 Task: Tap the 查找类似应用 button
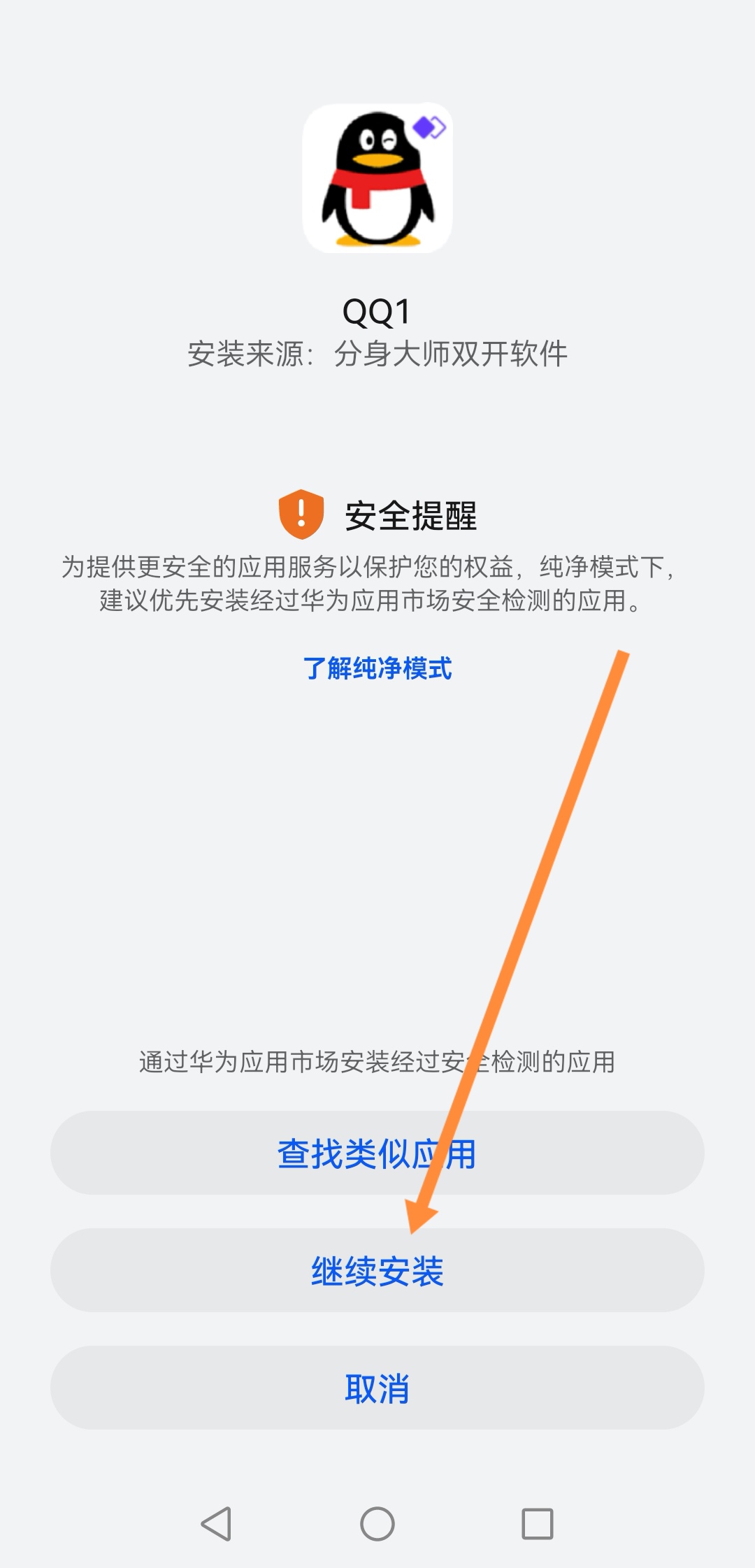tap(377, 1153)
